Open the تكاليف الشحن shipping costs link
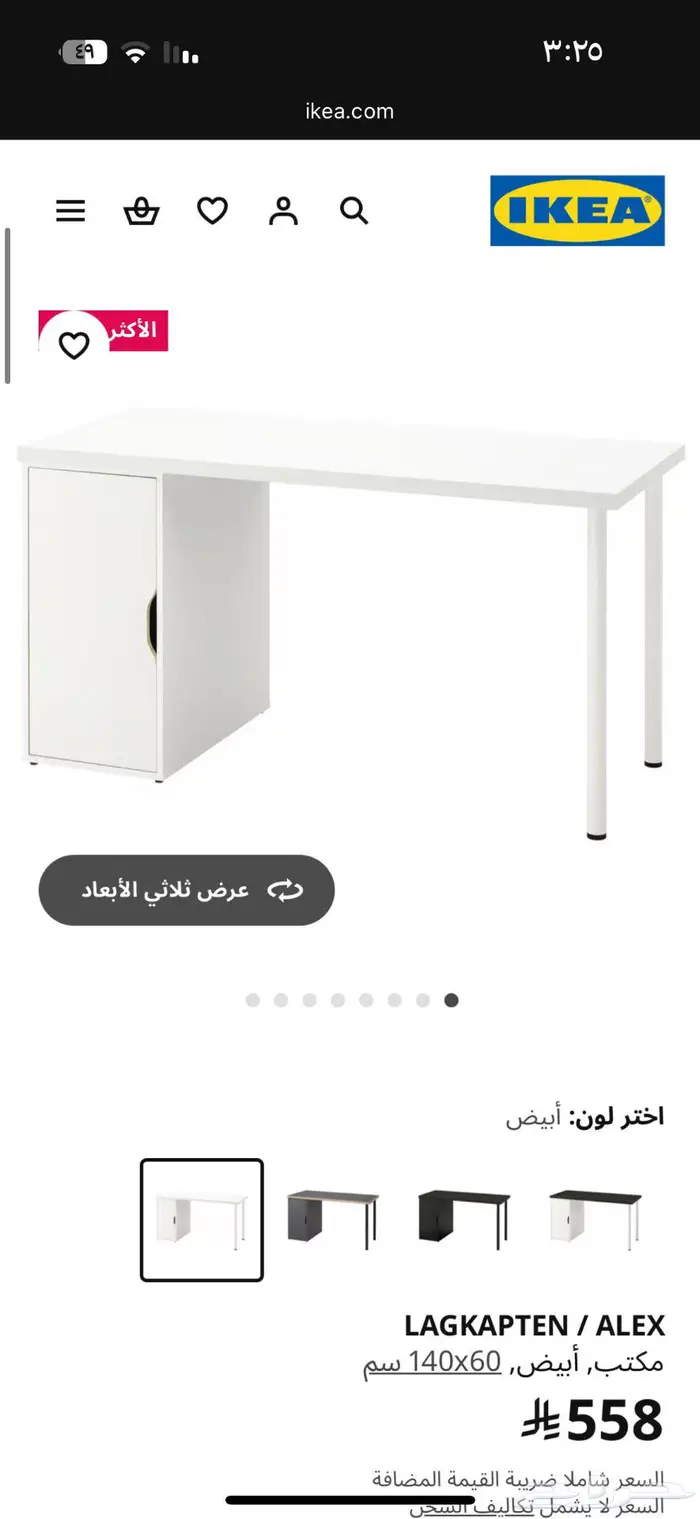Screen dimensions: 700x1519 (x=470, y=1506)
